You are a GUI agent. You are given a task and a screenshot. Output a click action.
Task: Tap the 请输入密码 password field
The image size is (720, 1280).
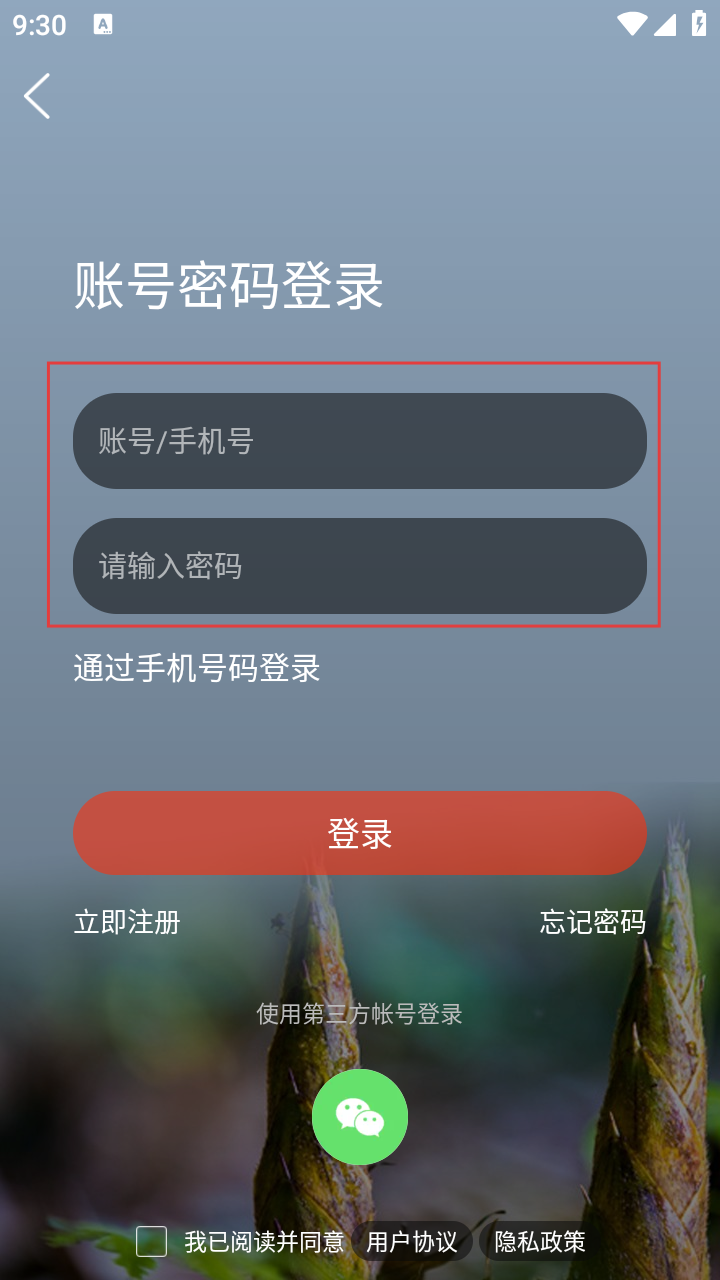360,566
